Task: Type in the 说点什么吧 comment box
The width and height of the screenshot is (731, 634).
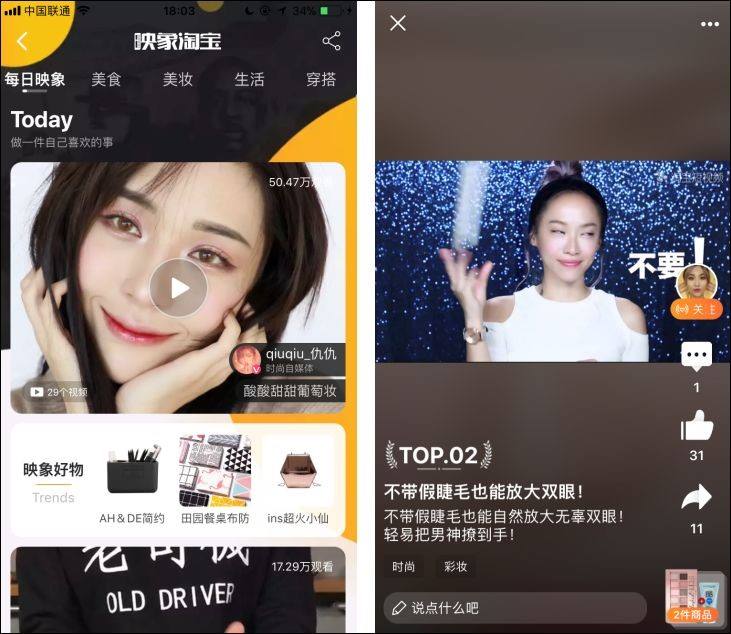Action: point(515,607)
